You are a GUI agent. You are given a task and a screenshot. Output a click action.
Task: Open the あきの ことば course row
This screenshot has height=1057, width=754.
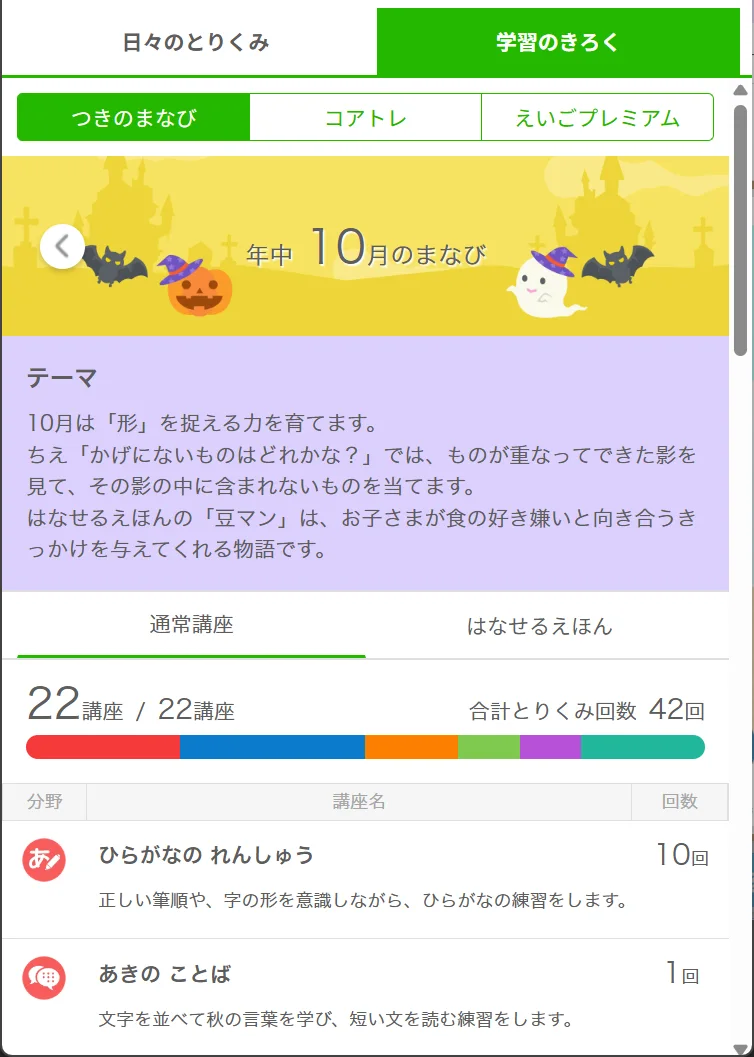coord(365,995)
